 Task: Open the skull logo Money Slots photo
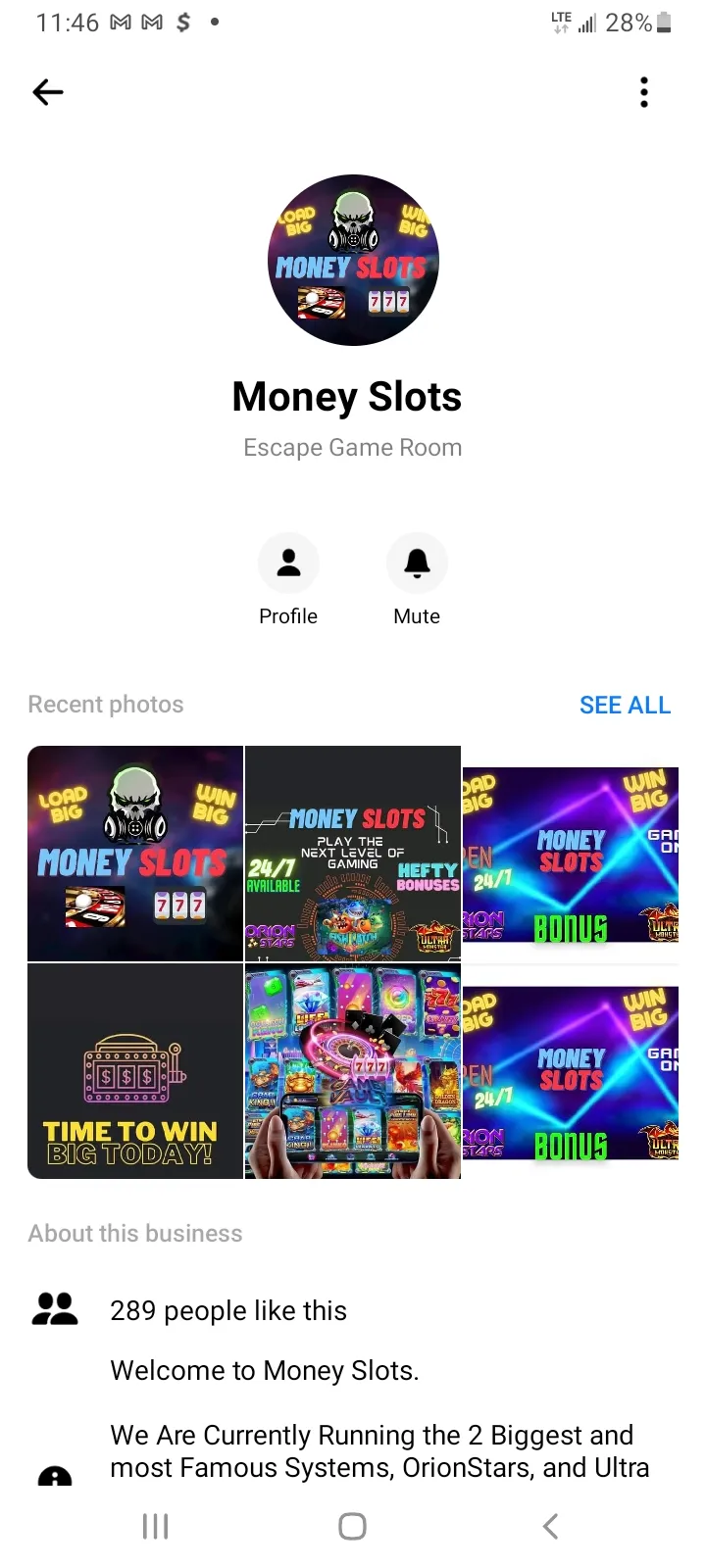(135, 854)
